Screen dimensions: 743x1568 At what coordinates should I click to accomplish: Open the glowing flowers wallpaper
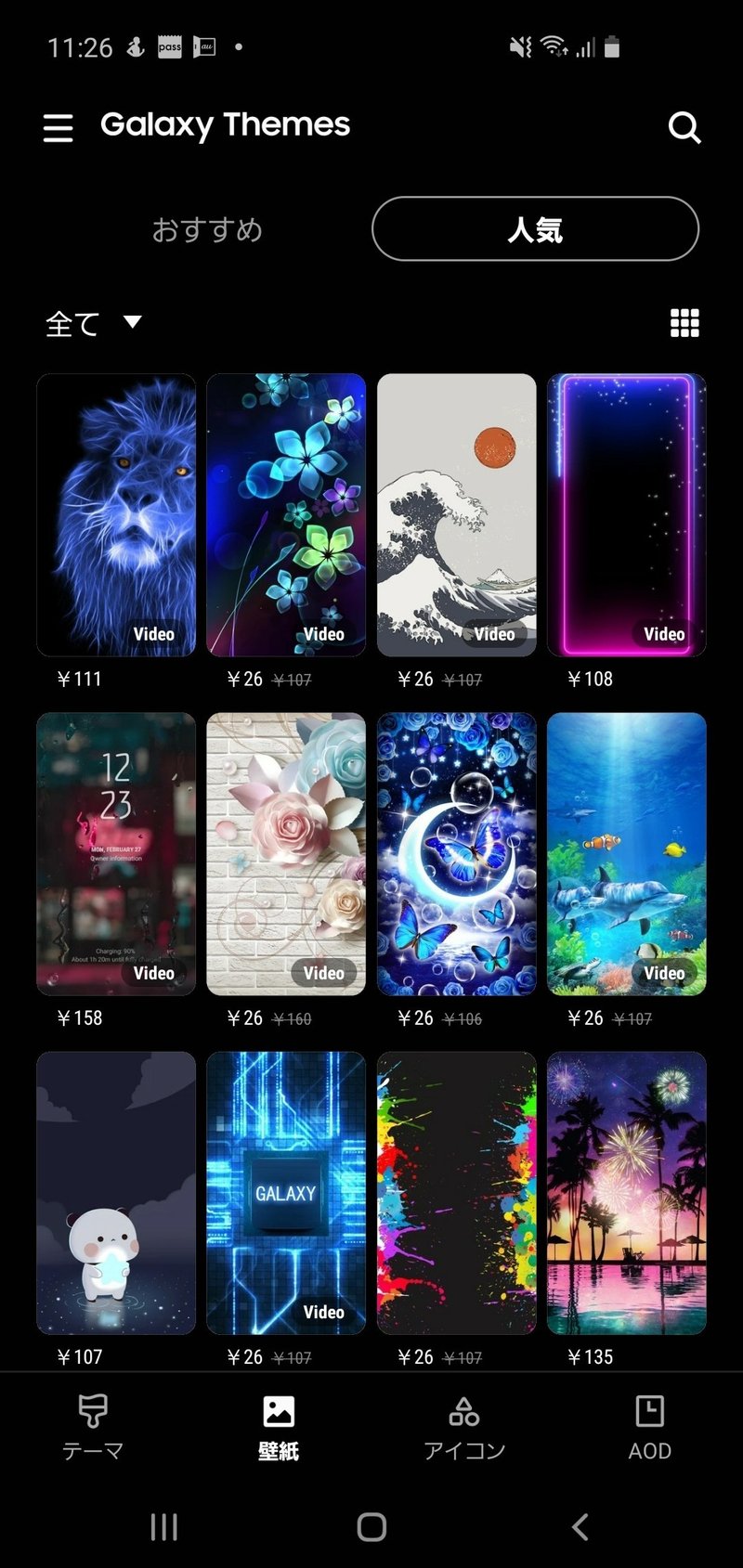tap(286, 515)
